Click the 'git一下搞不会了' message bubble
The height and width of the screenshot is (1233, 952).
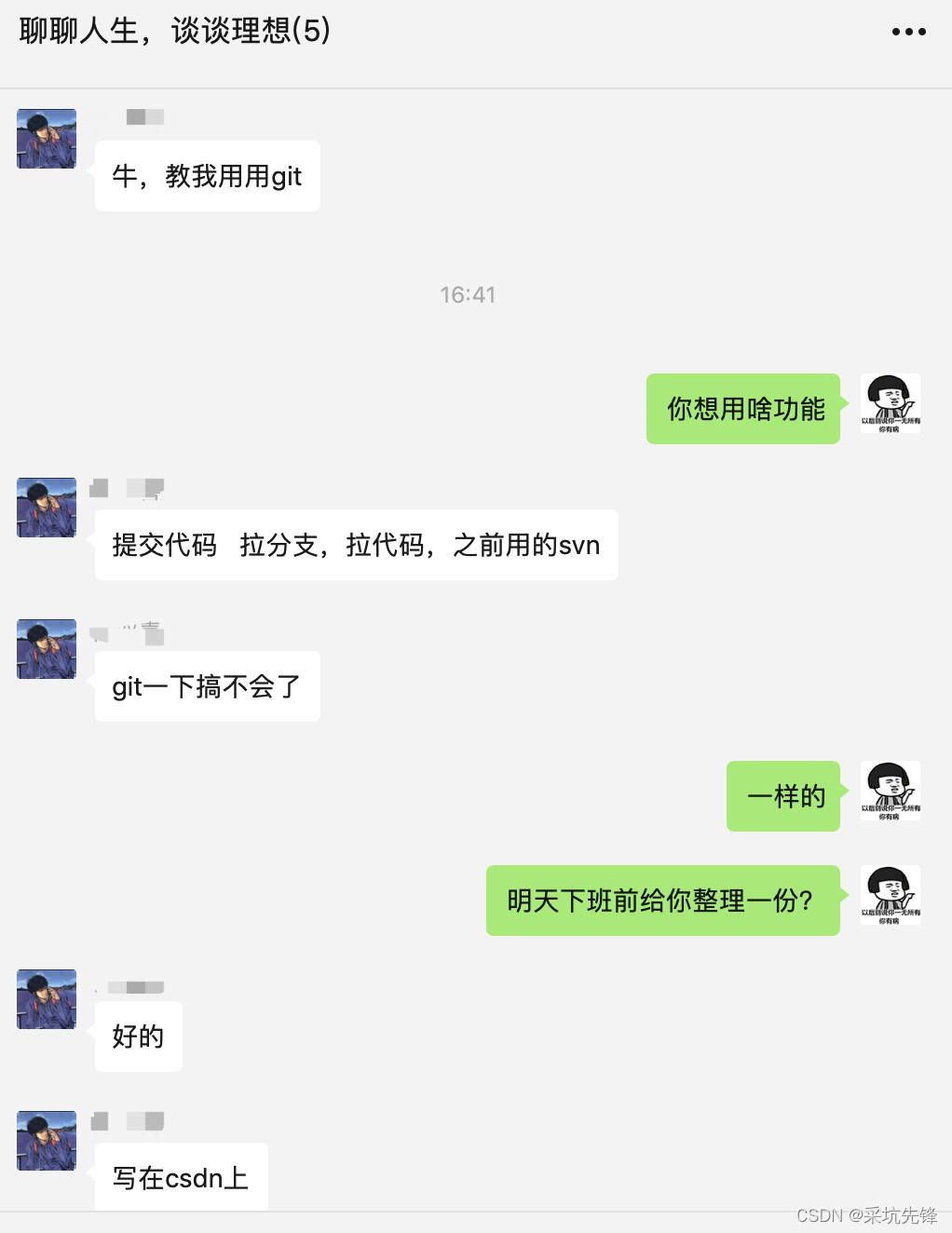pos(207,686)
